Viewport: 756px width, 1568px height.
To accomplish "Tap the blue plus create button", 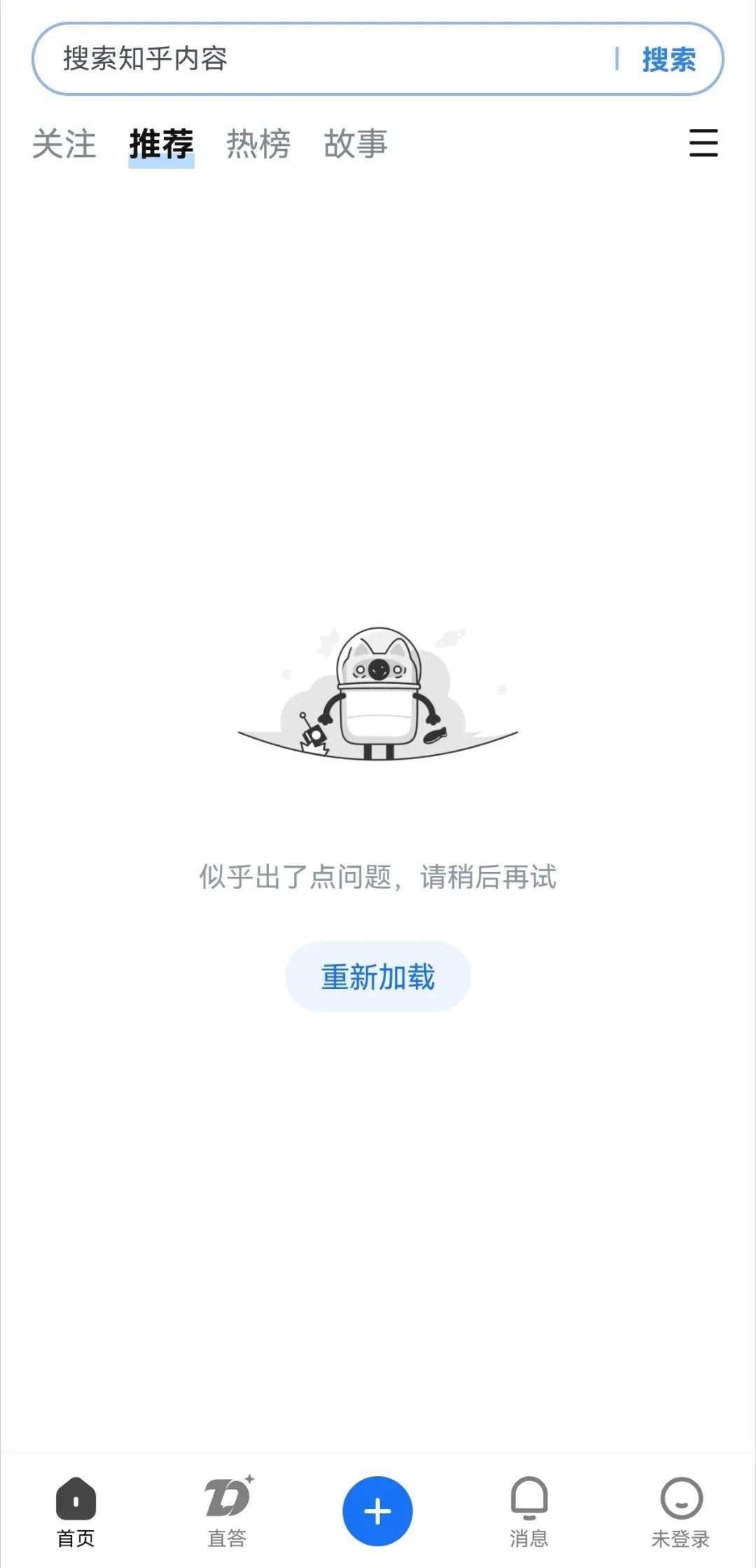I will (378, 1511).
